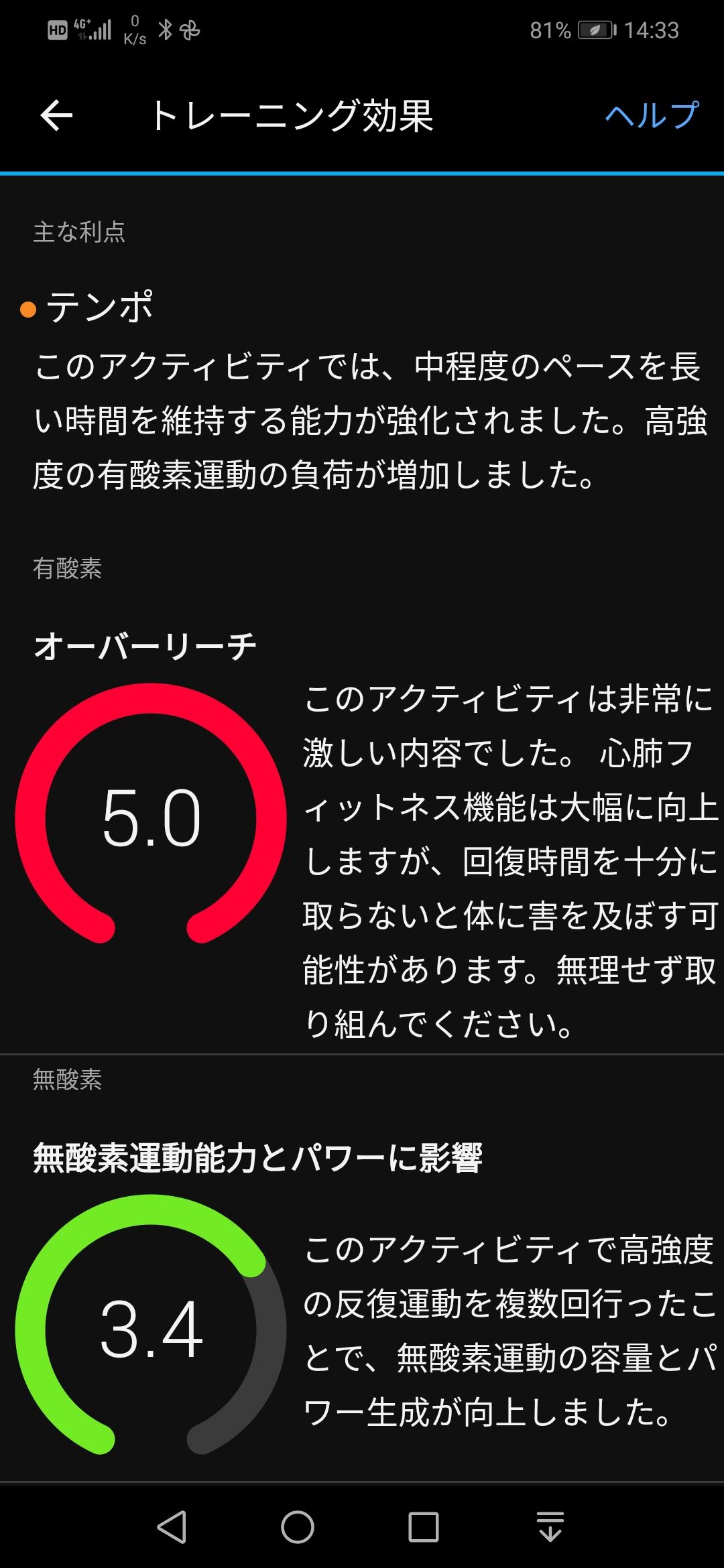Screen dimensions: 724x1568
Task: Tap the system home button
Action: [x=297, y=1527]
